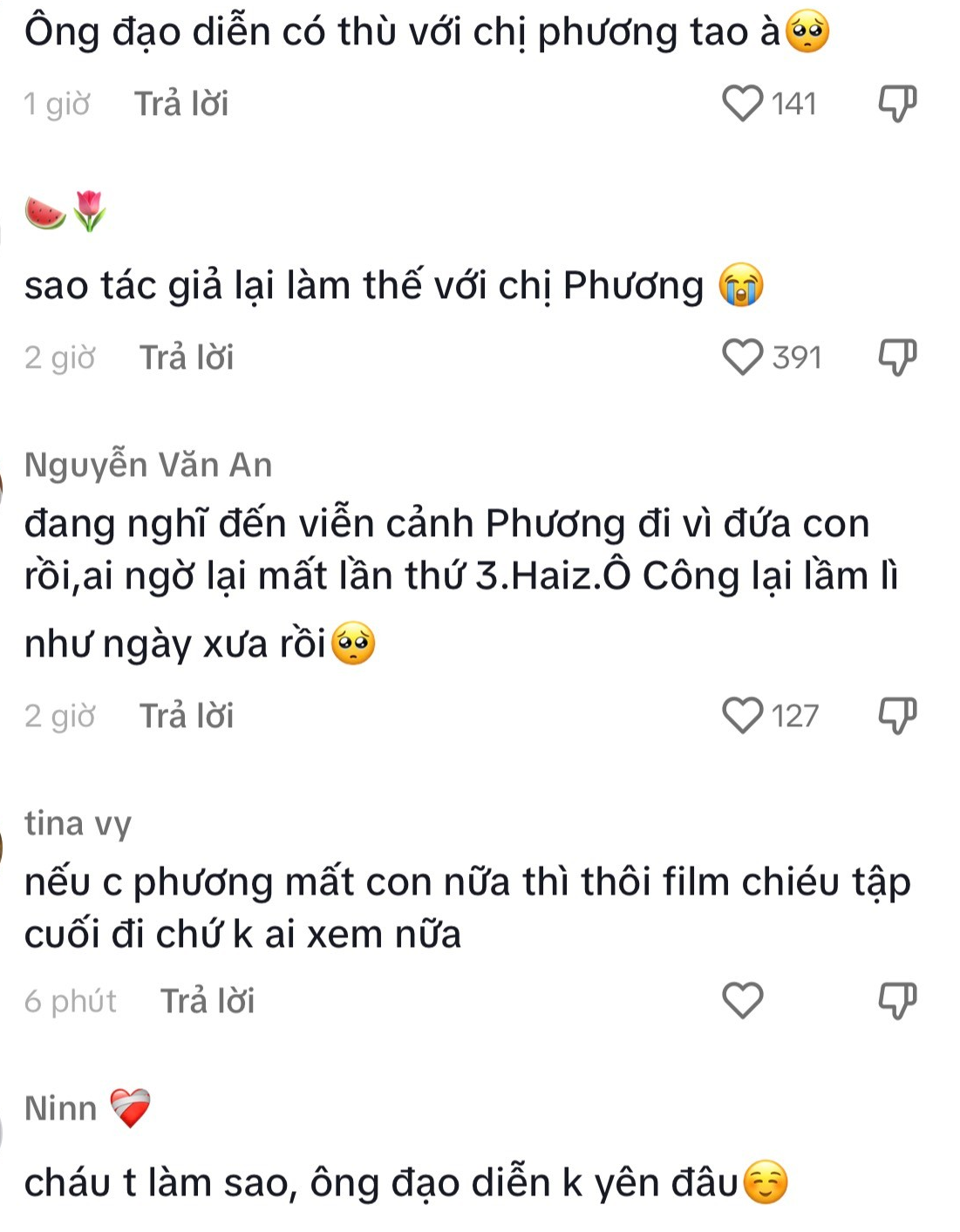Open Ninn's profile
Viewport: 960px width, 1232px height.
61,1108
